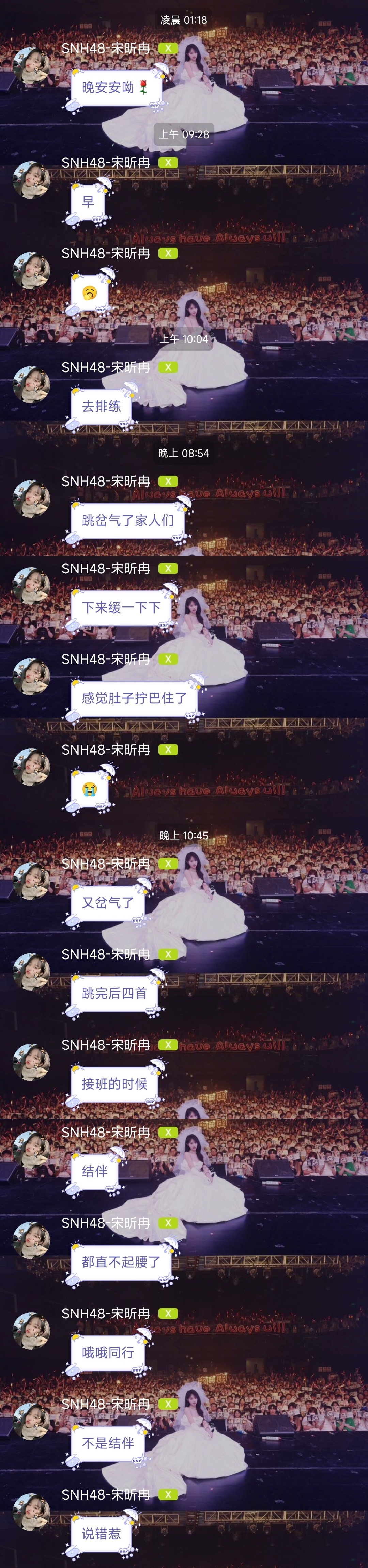Tap the avatar next to 去排练 message
The image size is (368, 1568).
point(31,385)
